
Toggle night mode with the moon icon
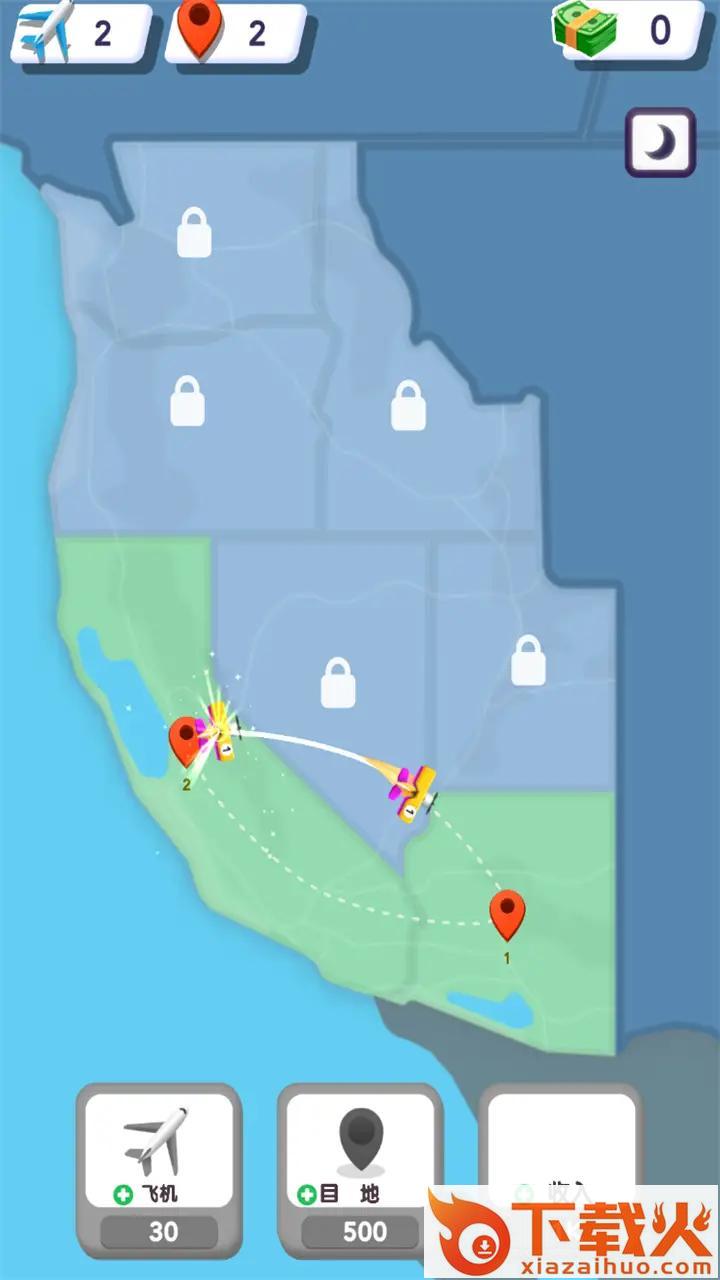tap(660, 143)
